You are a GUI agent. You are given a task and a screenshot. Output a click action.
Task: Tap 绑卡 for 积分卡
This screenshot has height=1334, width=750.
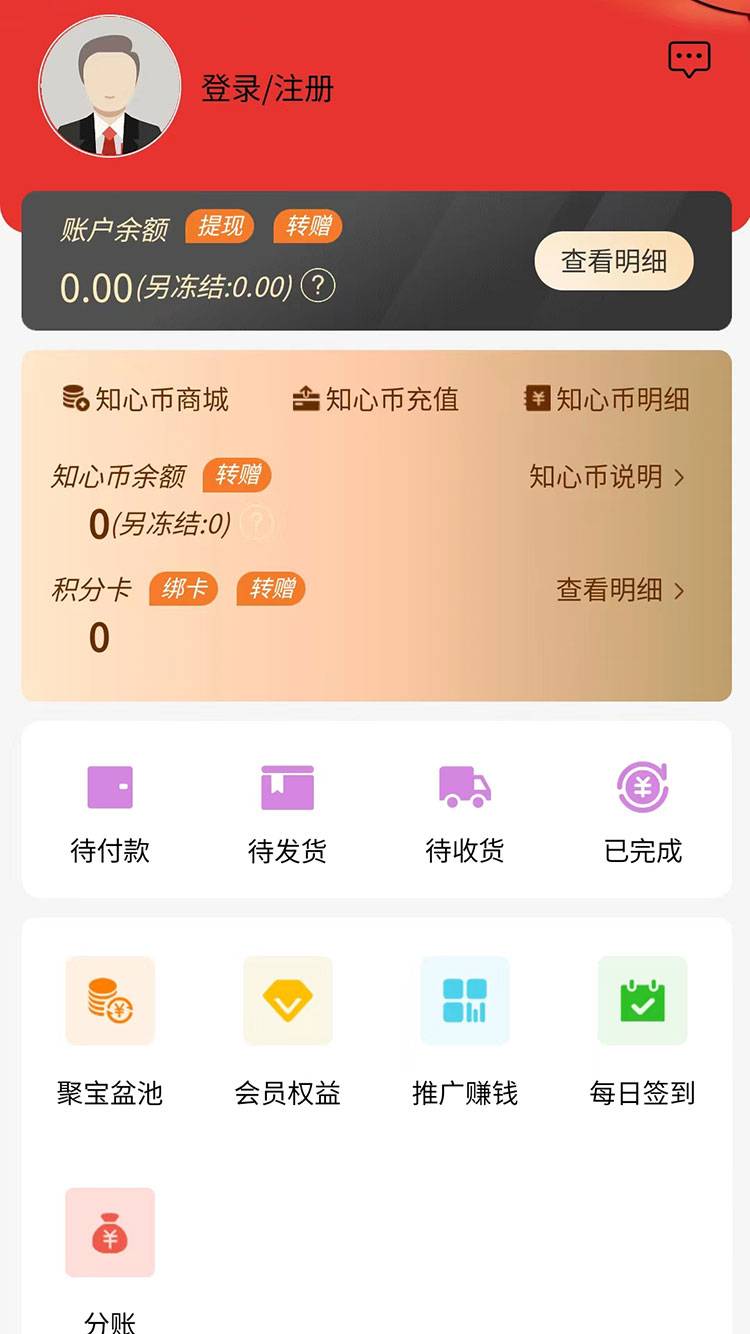[184, 589]
